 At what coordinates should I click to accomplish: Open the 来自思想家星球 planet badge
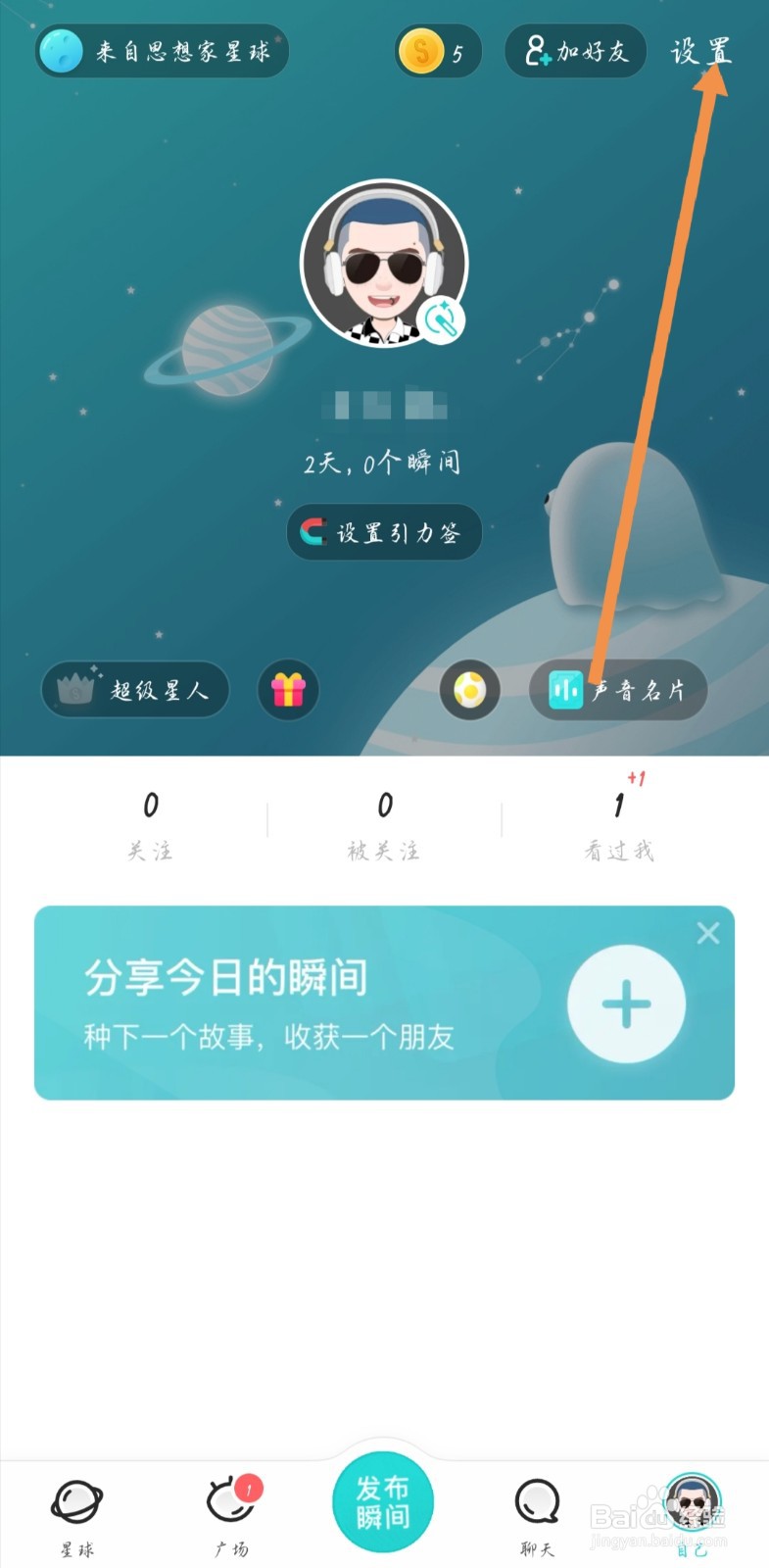(160, 51)
